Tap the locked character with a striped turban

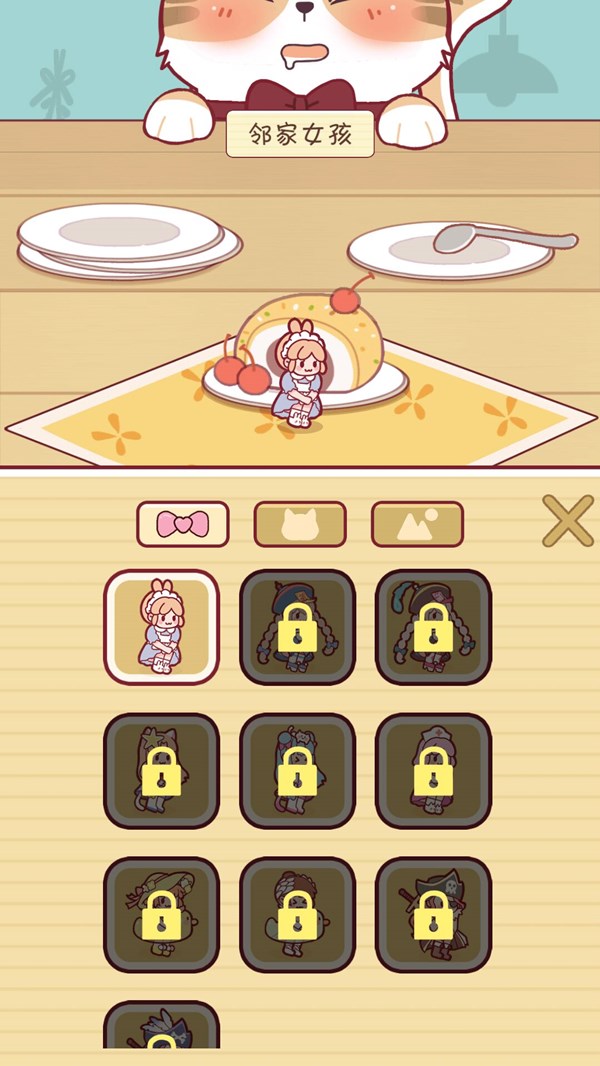pos(297,914)
